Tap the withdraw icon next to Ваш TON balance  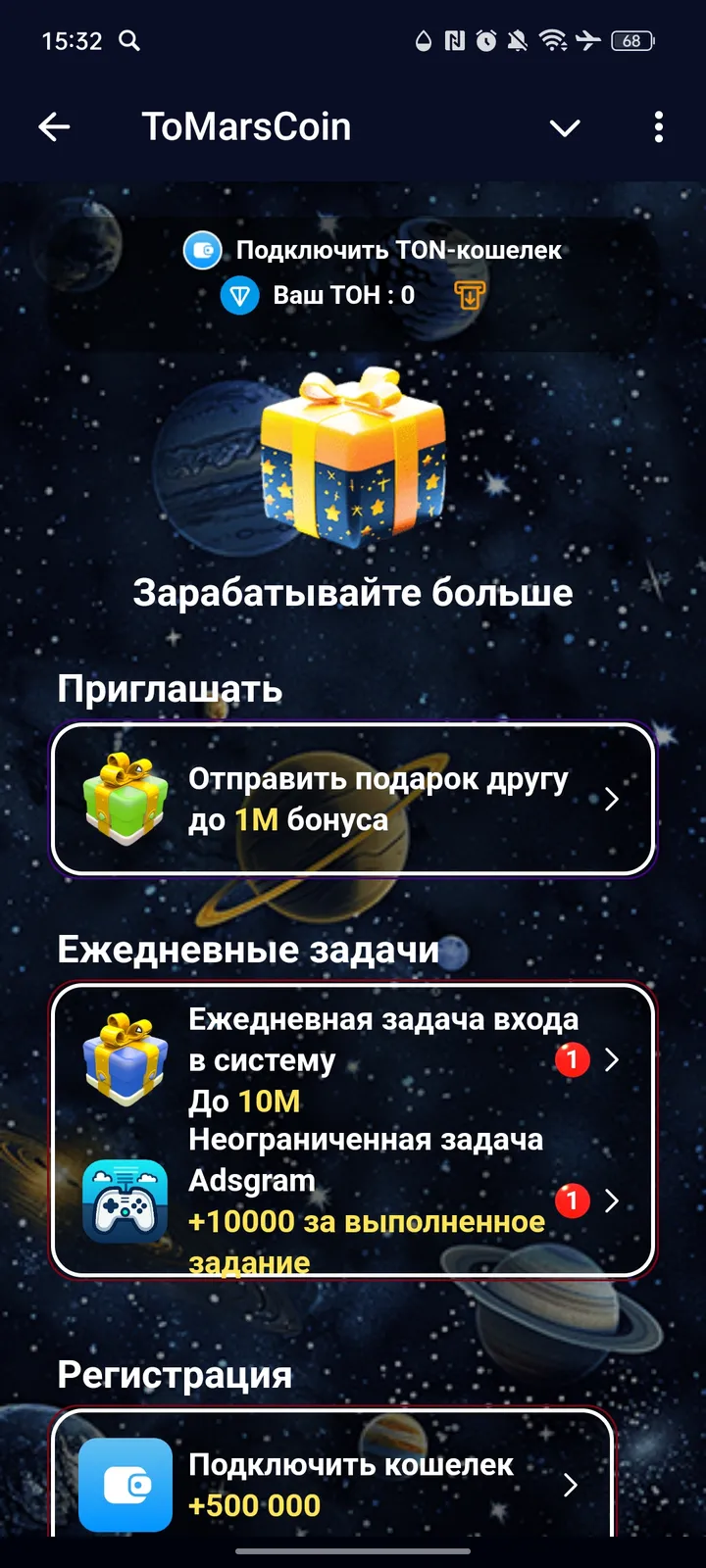click(471, 294)
